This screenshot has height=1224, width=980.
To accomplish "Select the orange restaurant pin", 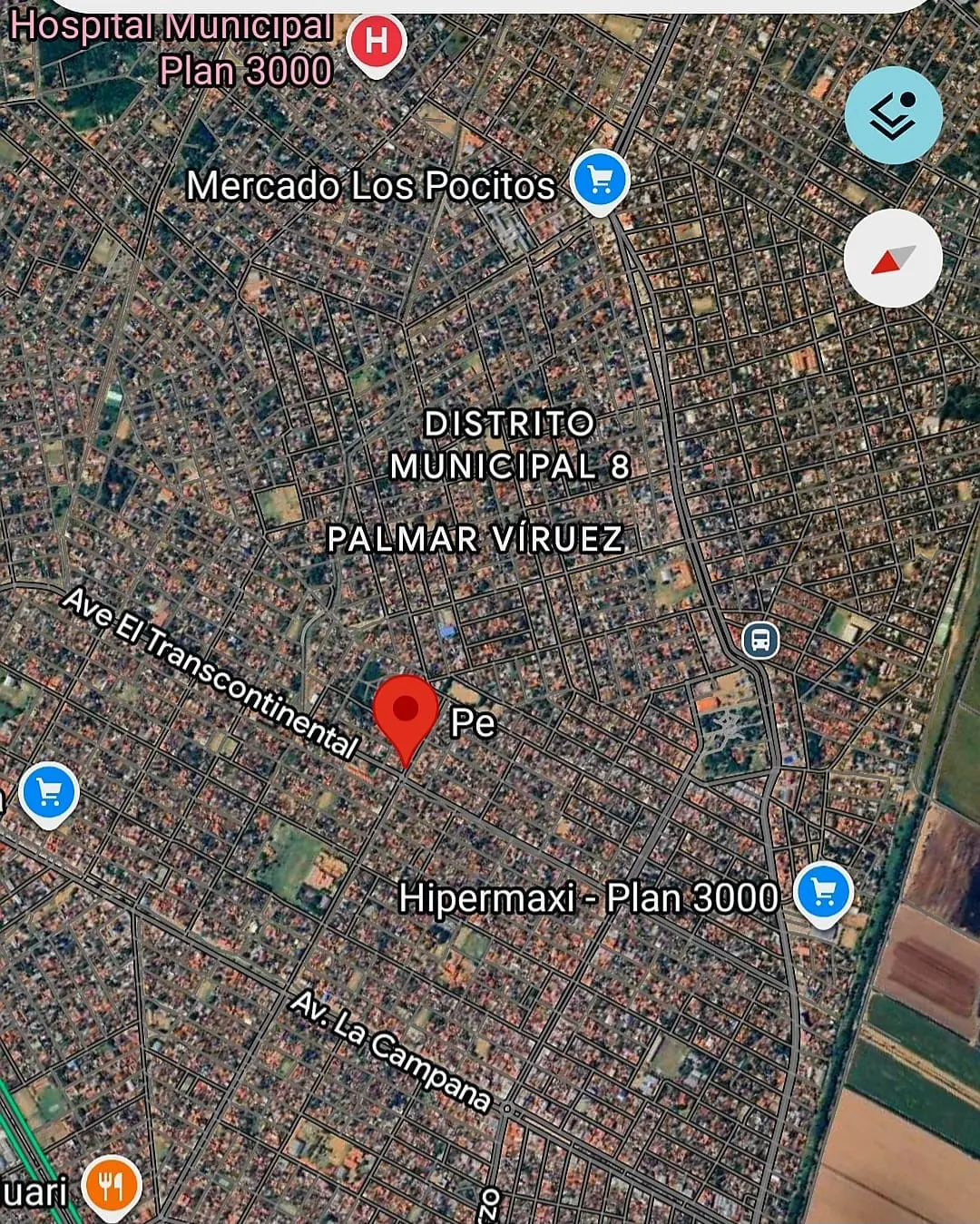I will (112, 1185).
